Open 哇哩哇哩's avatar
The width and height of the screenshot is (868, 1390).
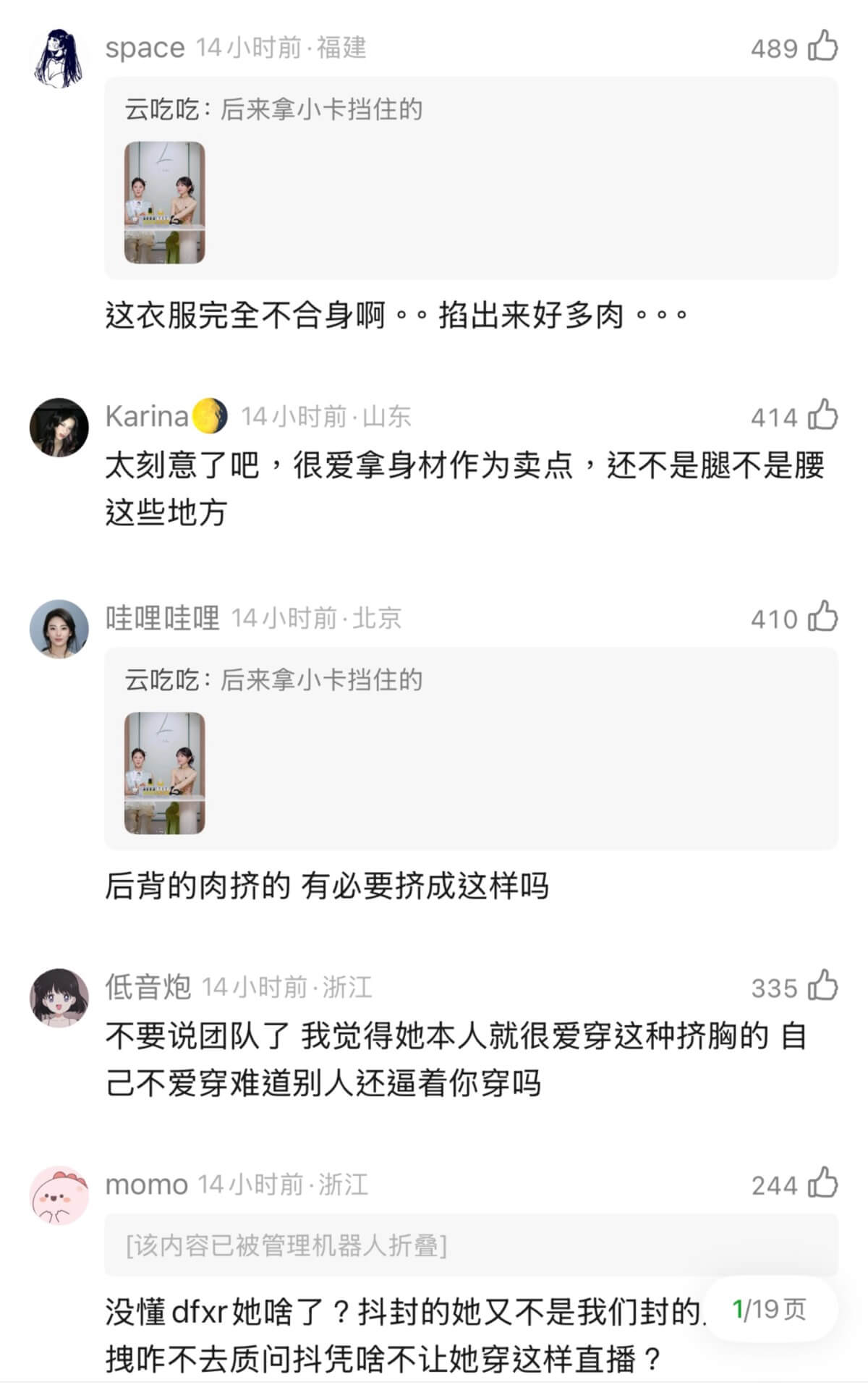59,629
